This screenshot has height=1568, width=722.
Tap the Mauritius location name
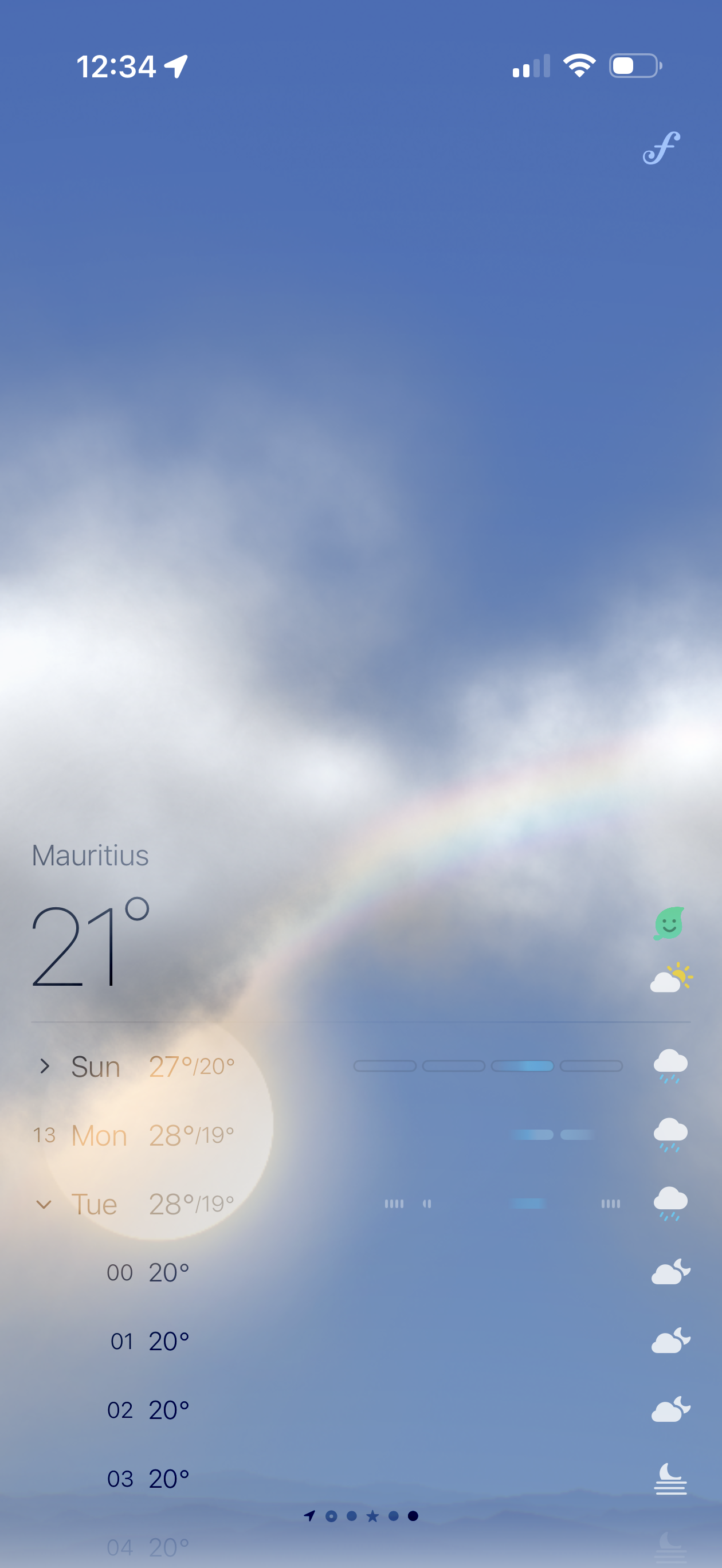pos(90,855)
